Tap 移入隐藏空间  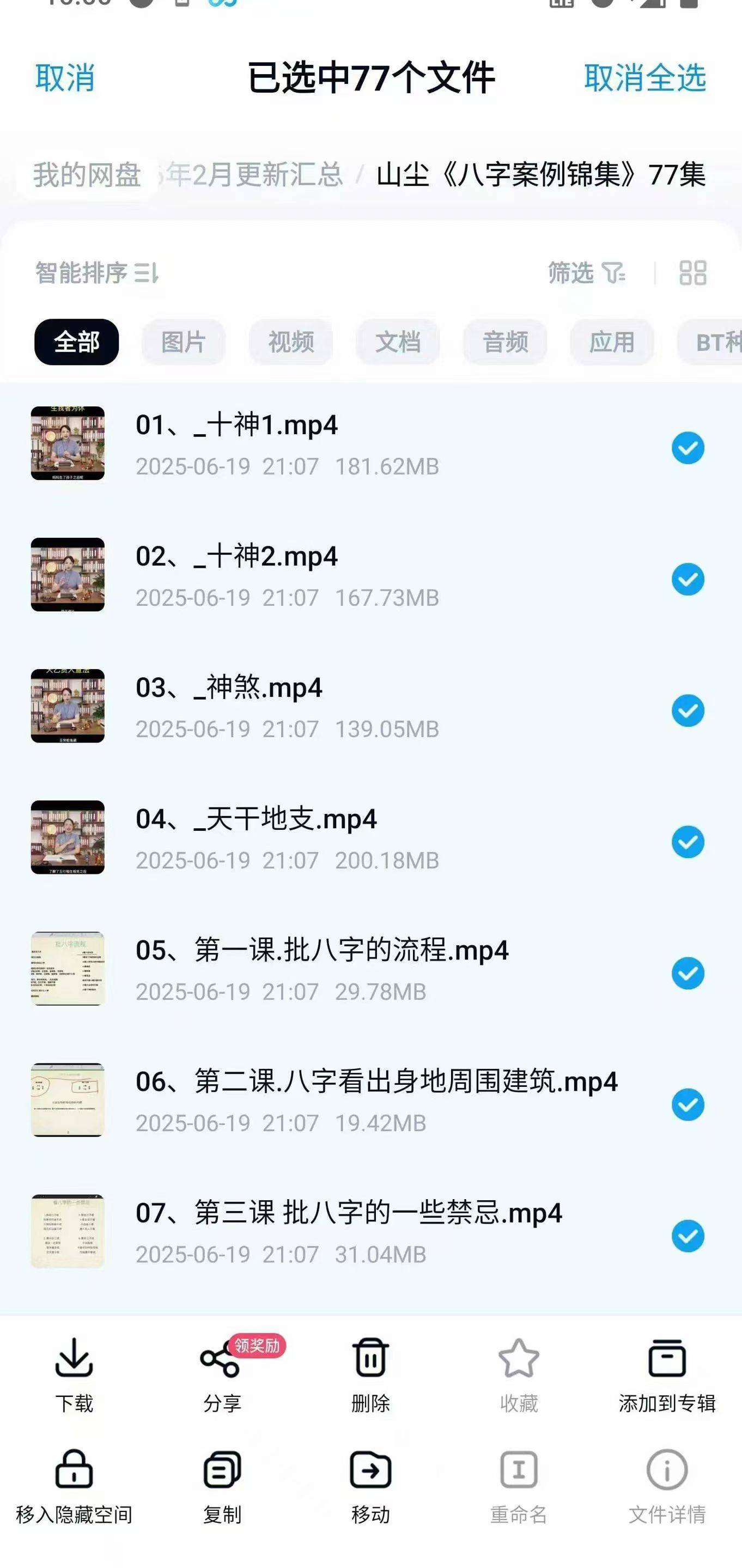tap(74, 1486)
